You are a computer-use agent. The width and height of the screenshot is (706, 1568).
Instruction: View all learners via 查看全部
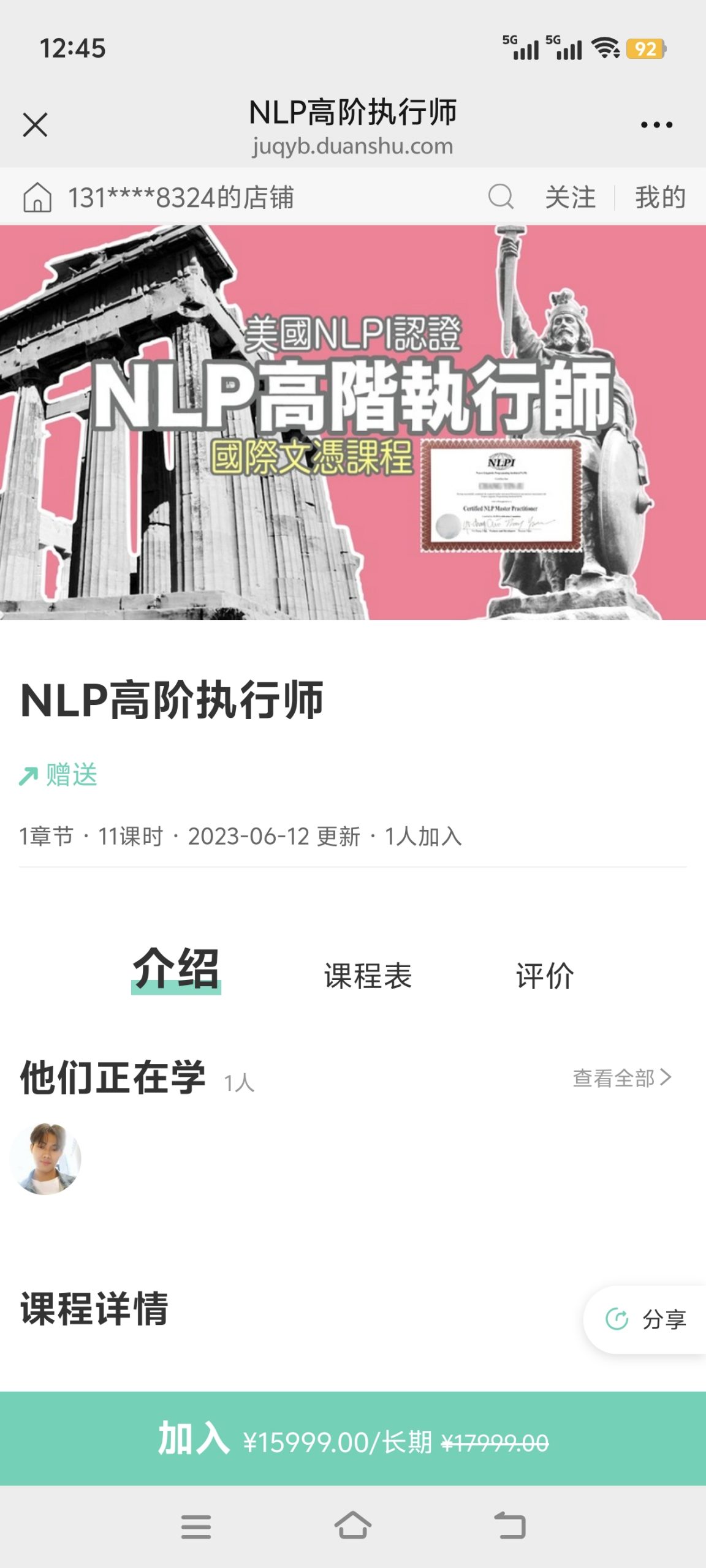(x=621, y=1077)
